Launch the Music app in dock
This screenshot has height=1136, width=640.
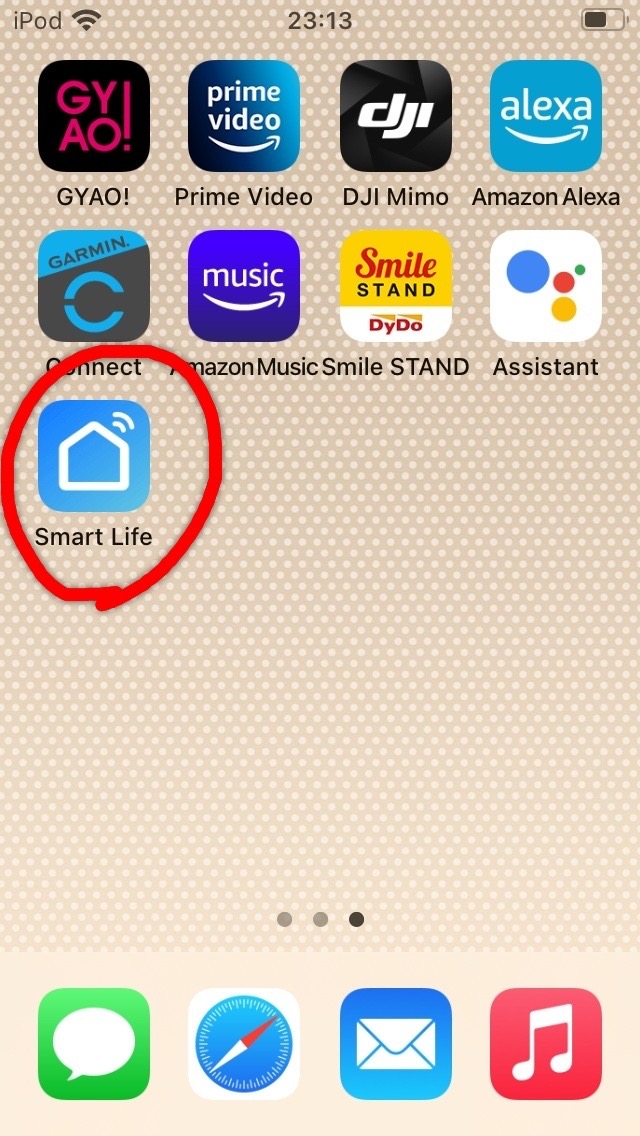546,1044
